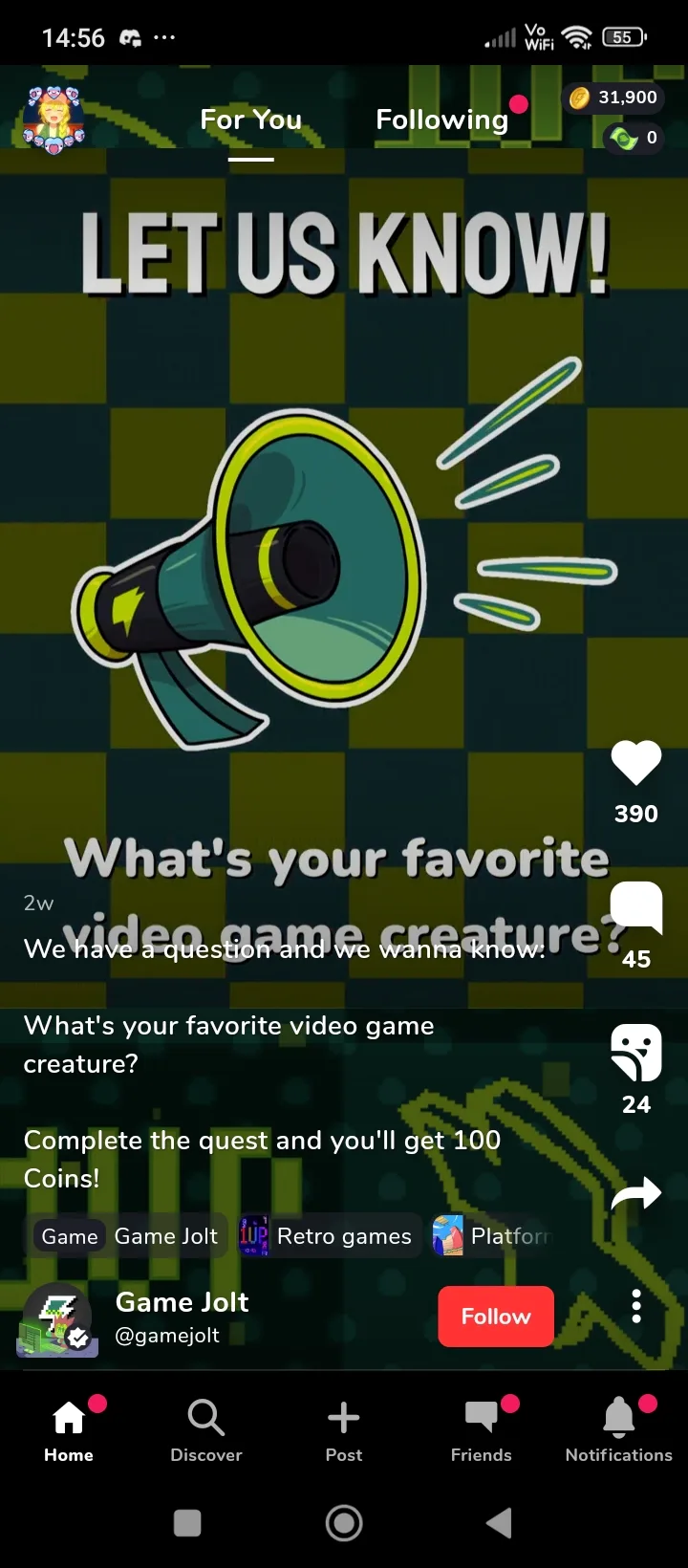The width and height of the screenshot is (688, 1568).
Task: Go back with the system back button
Action: [499, 1523]
